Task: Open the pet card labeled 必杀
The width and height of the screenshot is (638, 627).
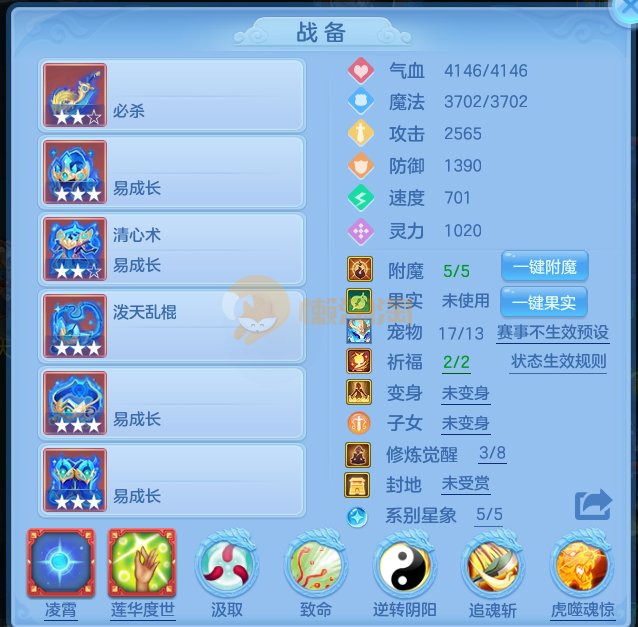Action: tap(172, 95)
